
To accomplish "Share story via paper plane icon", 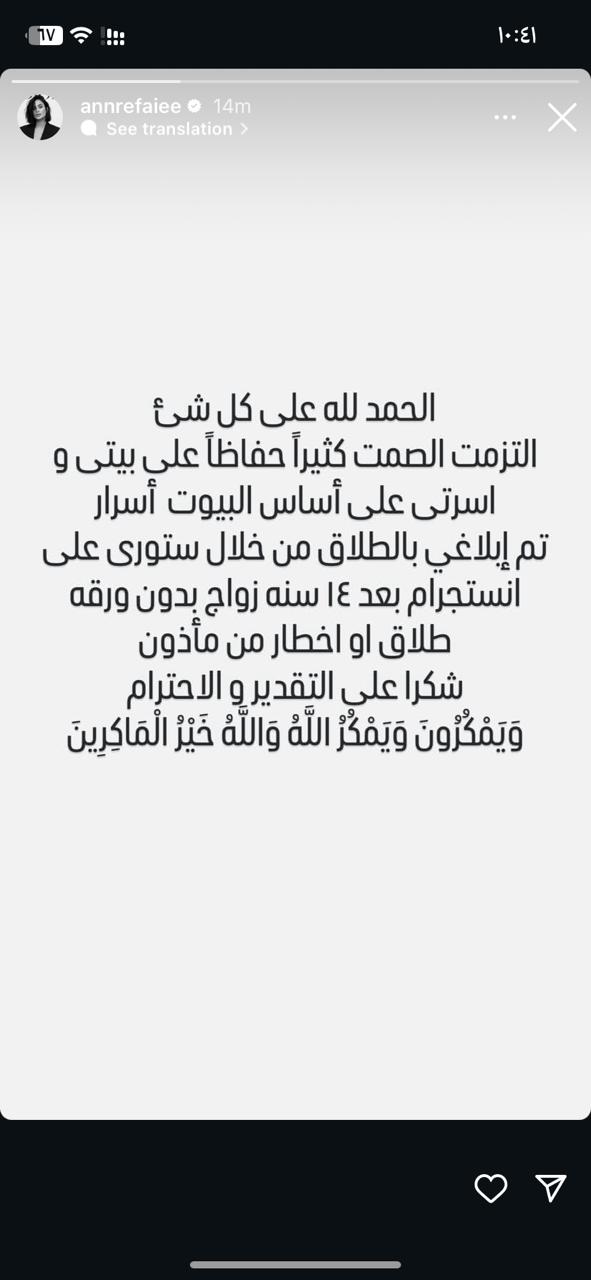I will tap(551, 1187).
